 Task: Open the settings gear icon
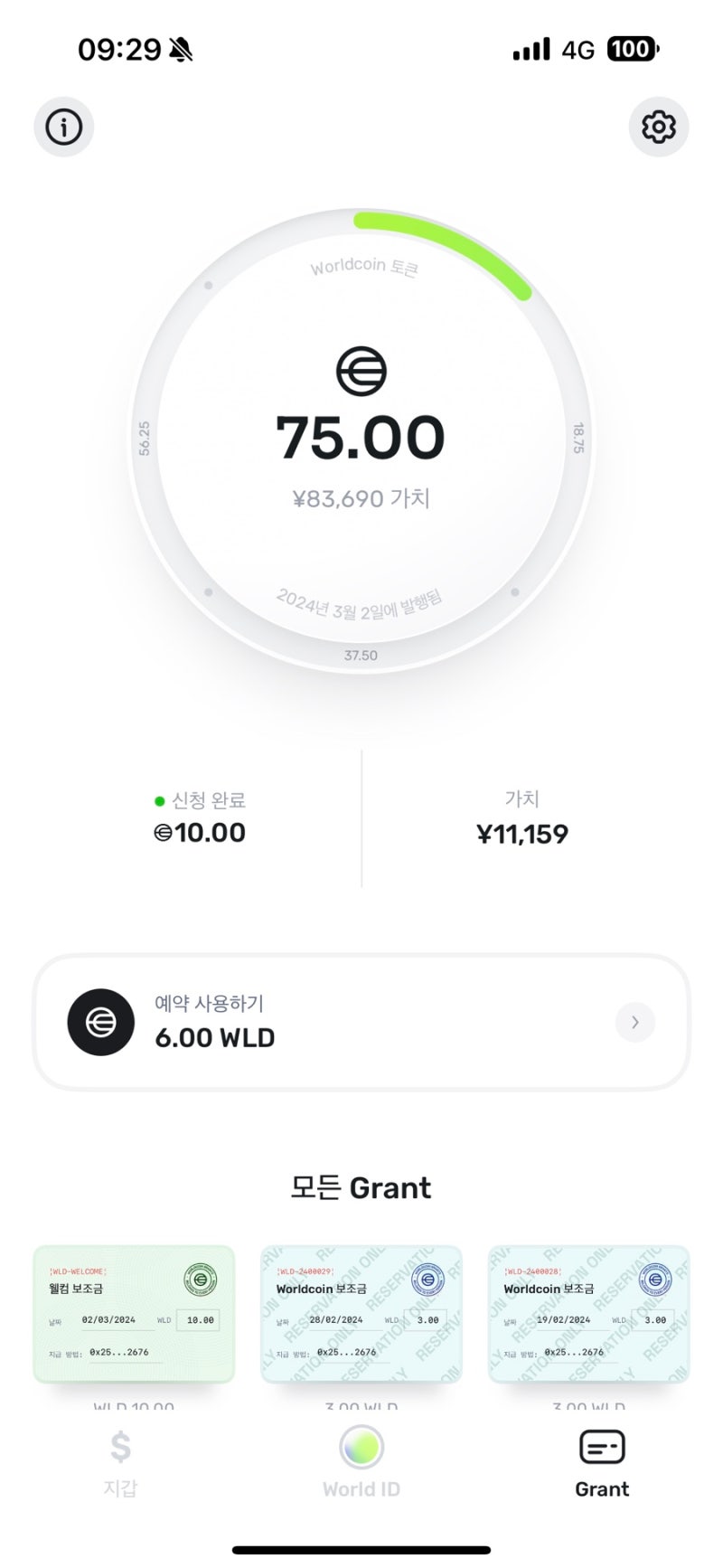658,127
